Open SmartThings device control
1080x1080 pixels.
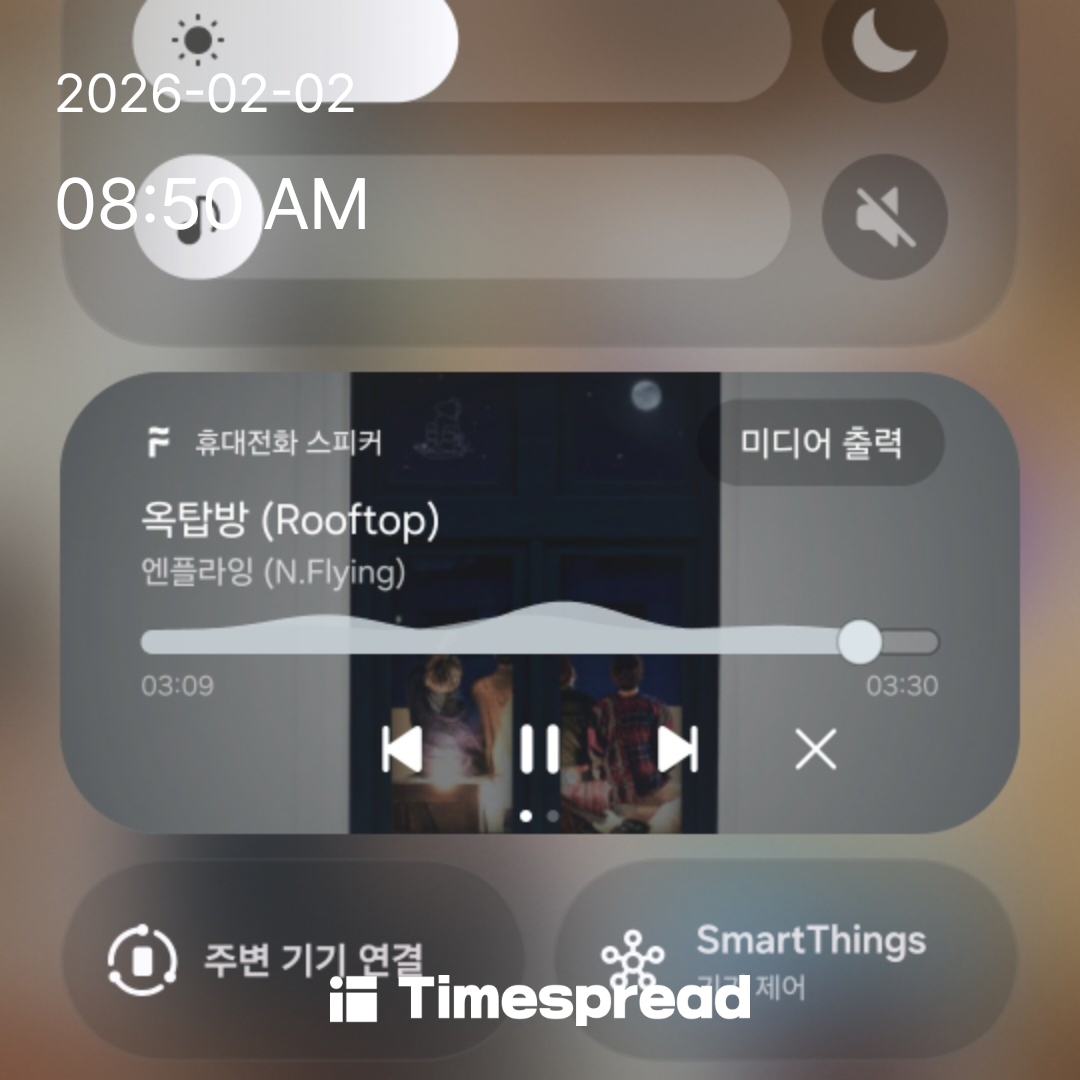click(786, 958)
